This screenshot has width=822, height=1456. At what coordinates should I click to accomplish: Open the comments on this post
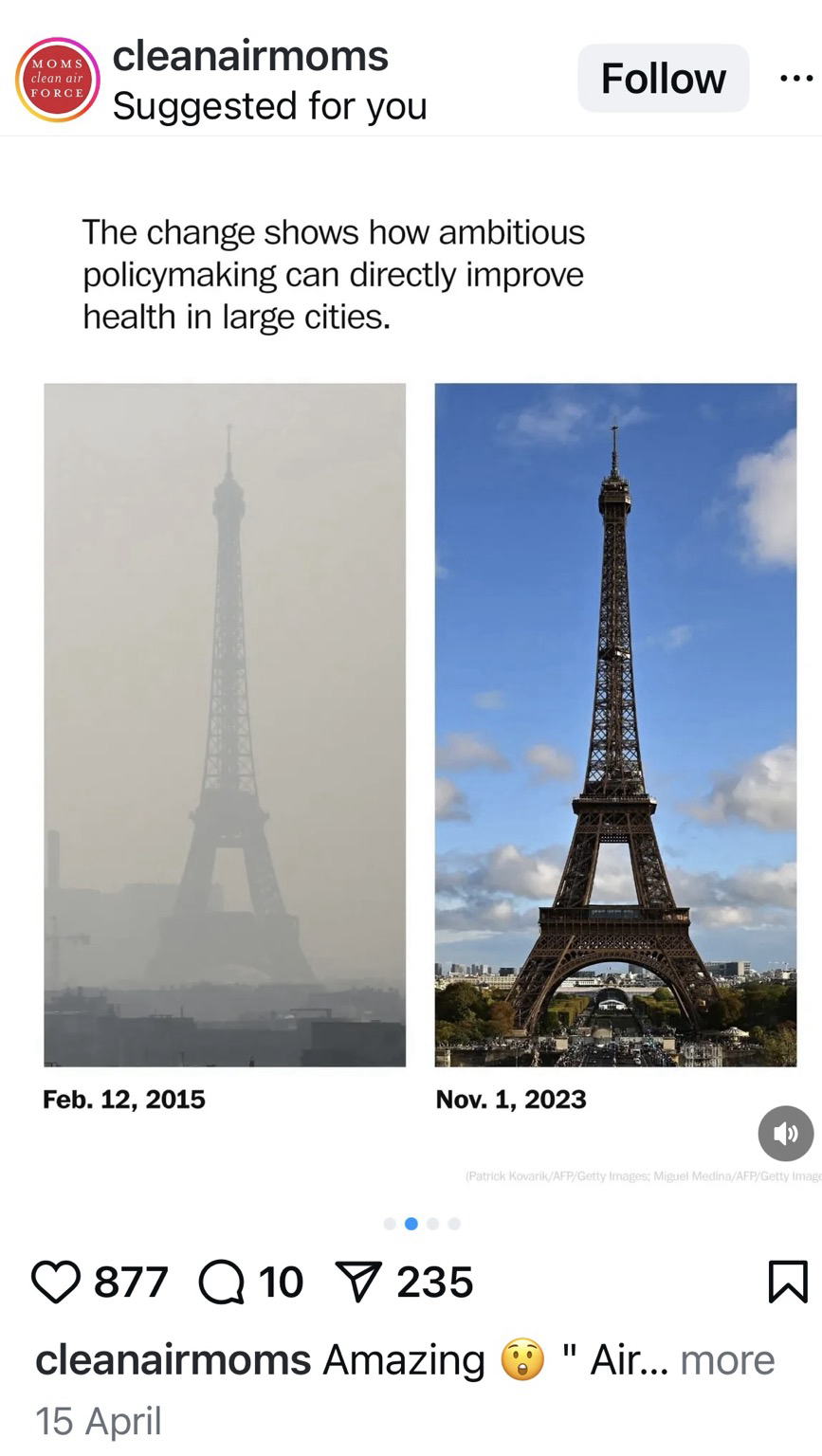point(221,1283)
